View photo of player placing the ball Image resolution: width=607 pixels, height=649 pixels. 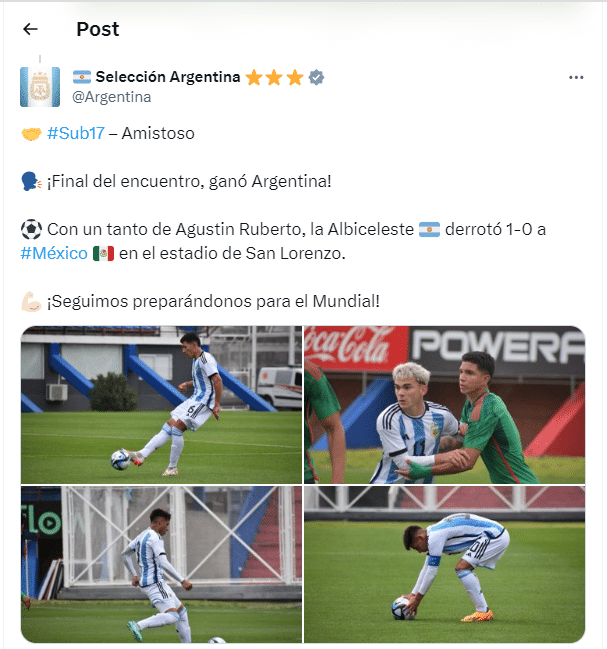coord(444,564)
